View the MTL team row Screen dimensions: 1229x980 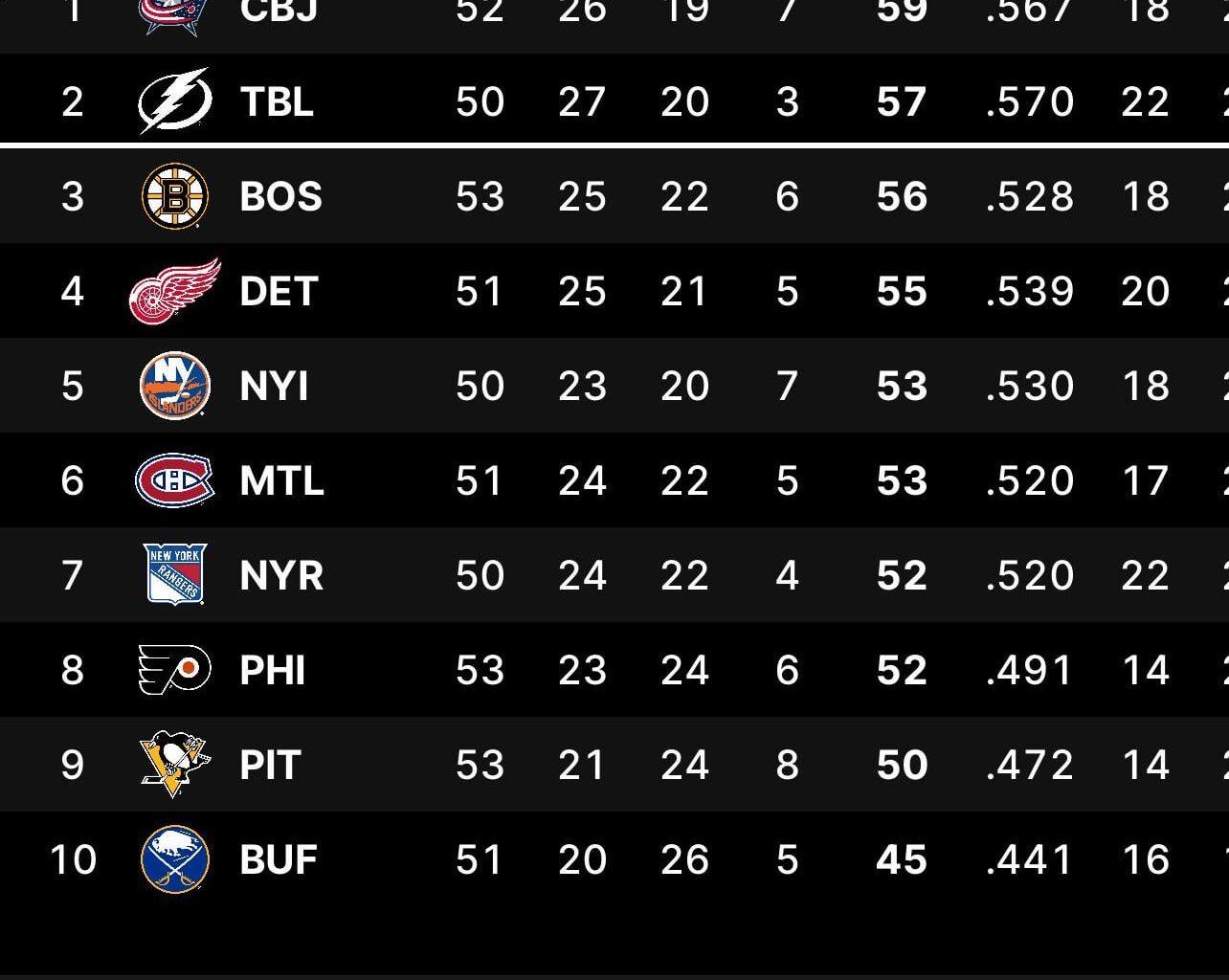[281, 480]
